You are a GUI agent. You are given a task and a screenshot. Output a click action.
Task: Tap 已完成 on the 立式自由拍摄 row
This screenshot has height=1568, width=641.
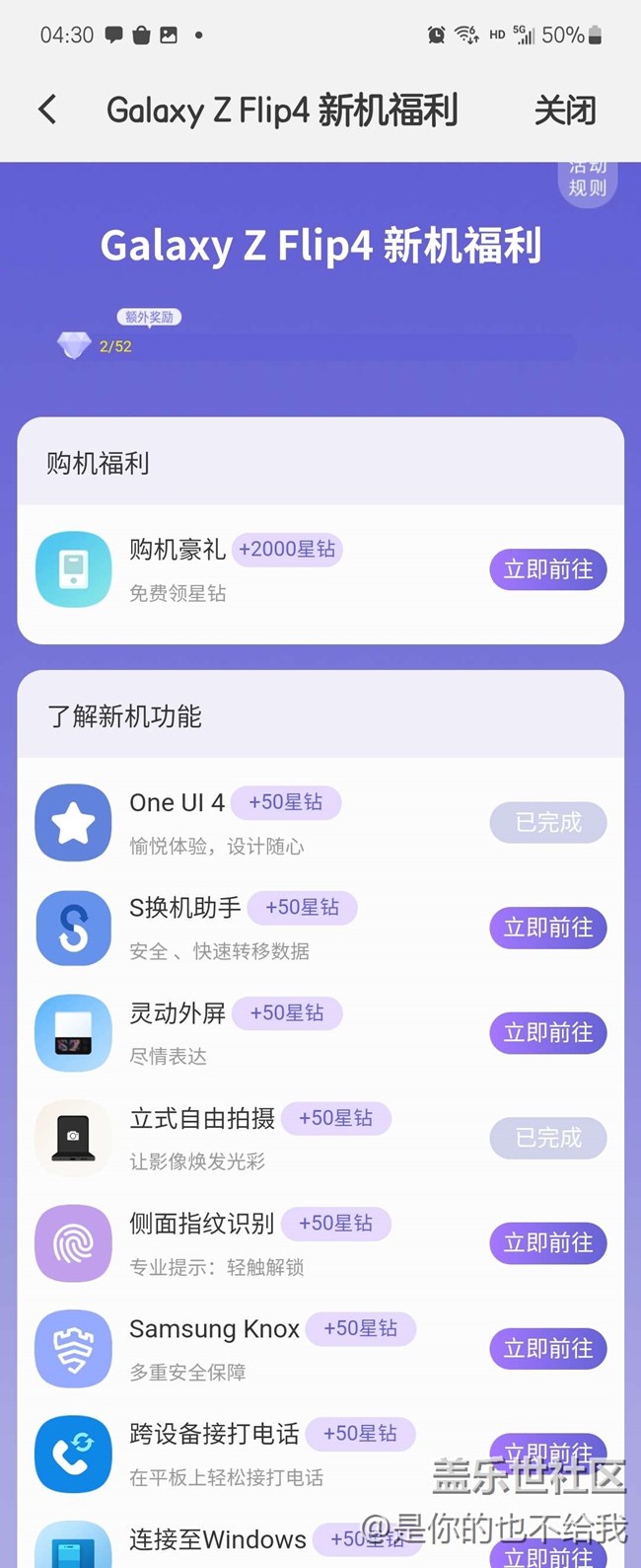pos(548,1139)
